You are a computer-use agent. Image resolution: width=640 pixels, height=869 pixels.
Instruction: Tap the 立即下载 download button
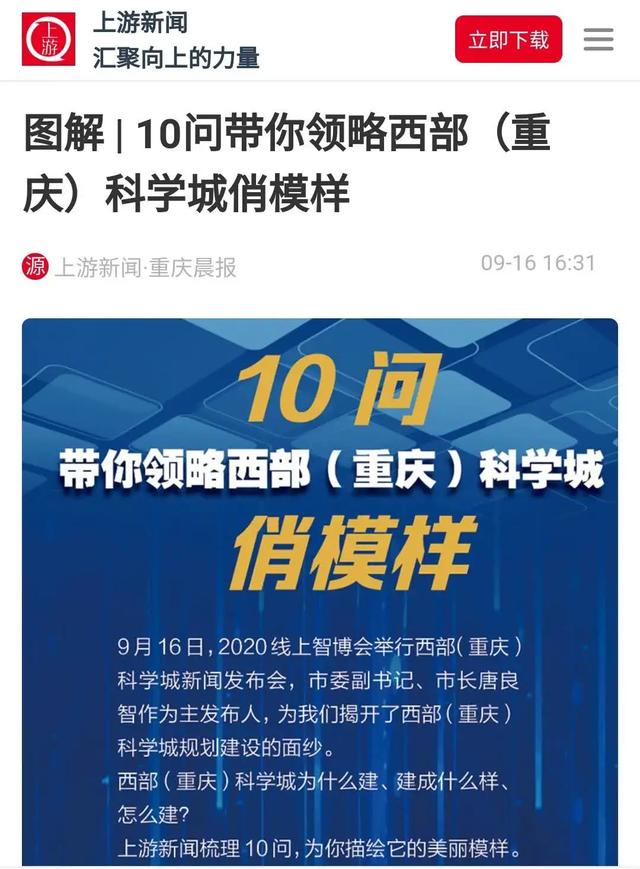click(x=508, y=40)
